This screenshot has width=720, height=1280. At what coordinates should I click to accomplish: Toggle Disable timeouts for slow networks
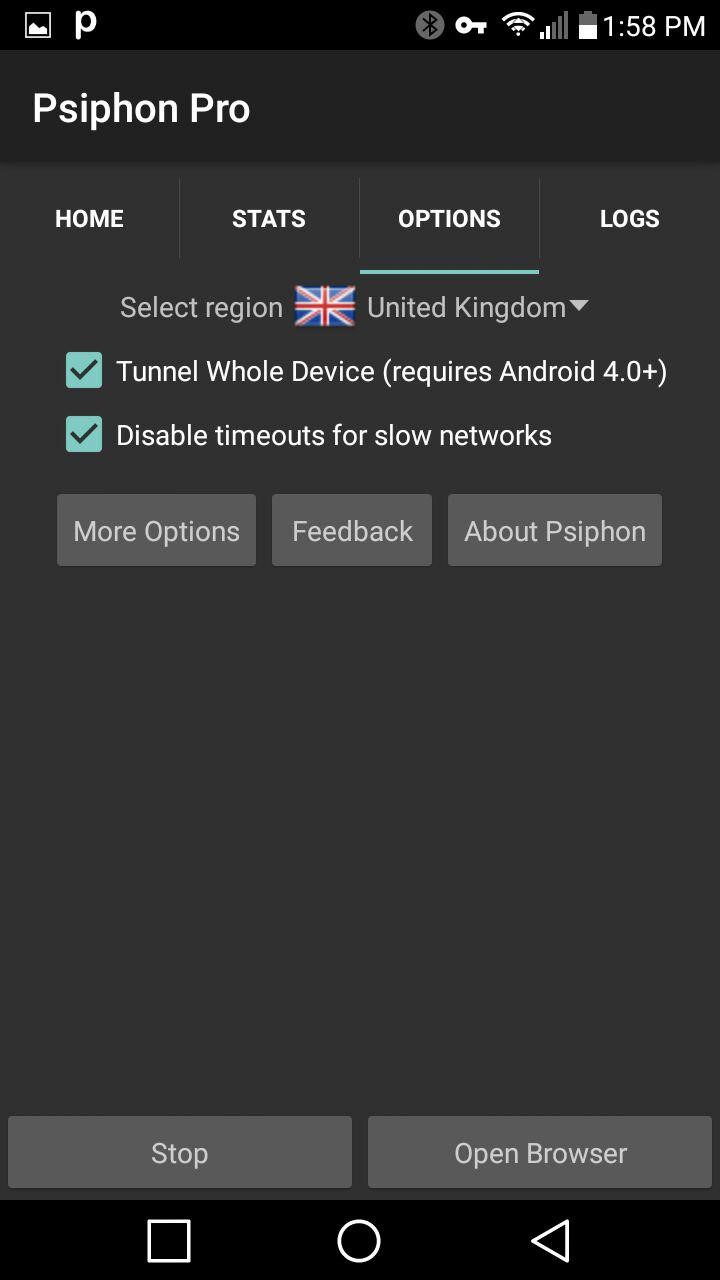[84, 435]
